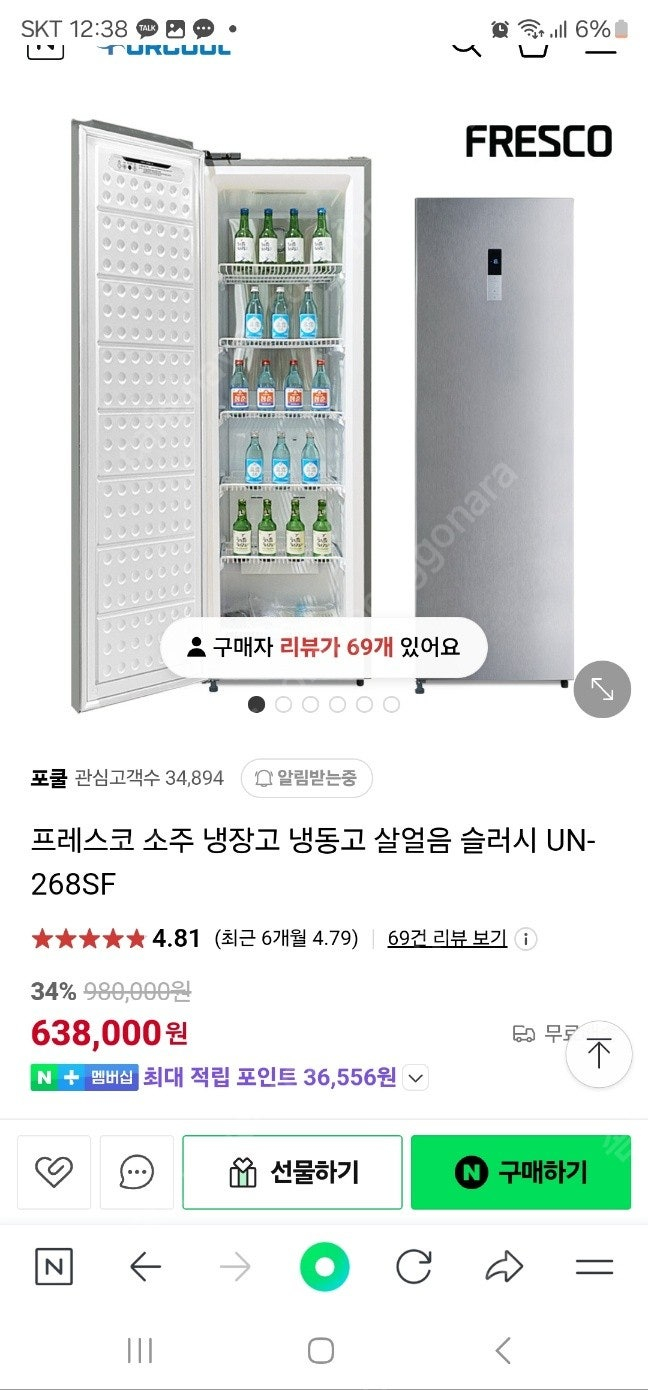Open the 69건 리뷰 보기 link
The height and width of the screenshot is (1390, 648).
coord(446,938)
